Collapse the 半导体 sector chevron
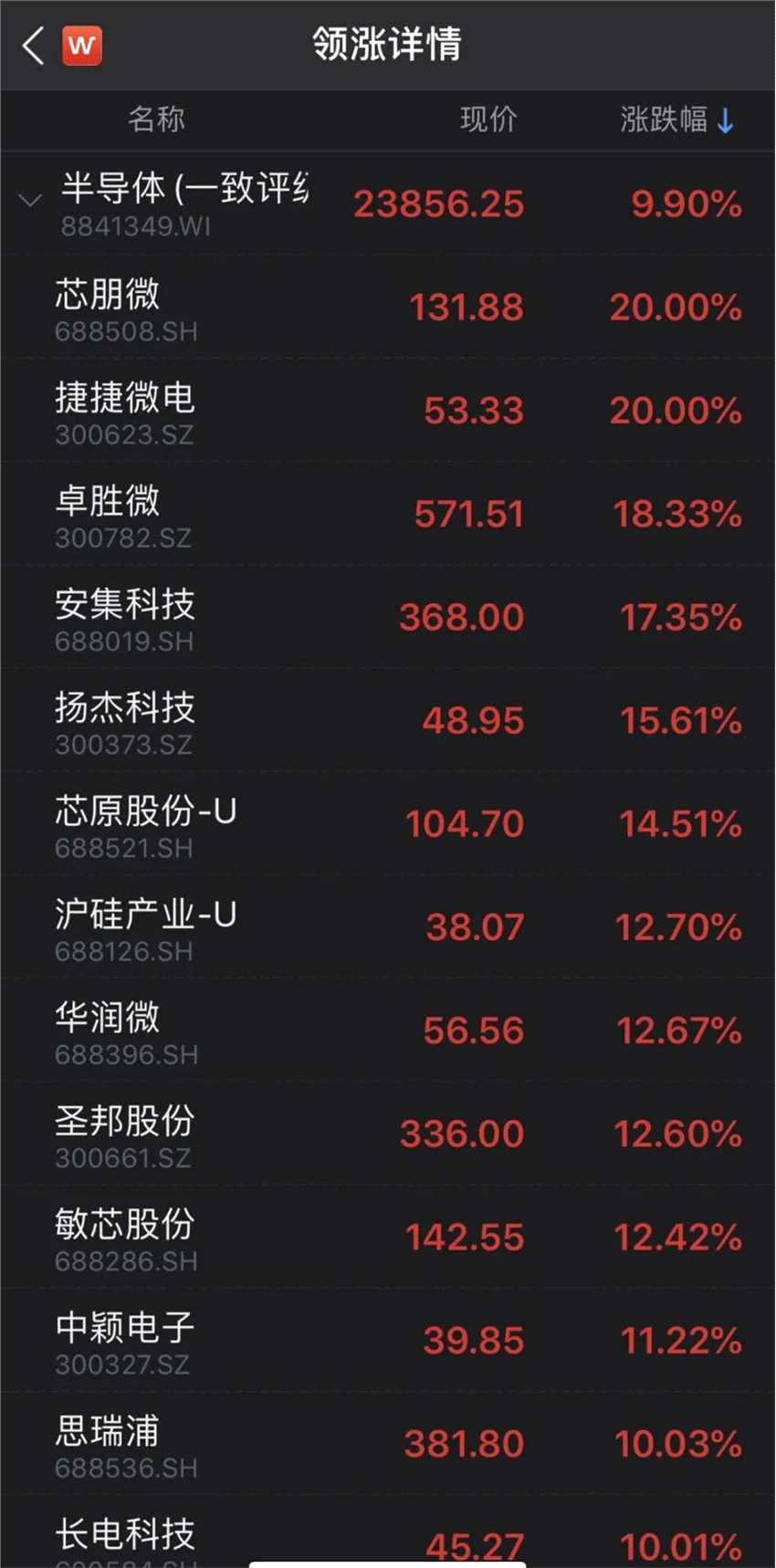The image size is (776, 1568). click(x=30, y=200)
